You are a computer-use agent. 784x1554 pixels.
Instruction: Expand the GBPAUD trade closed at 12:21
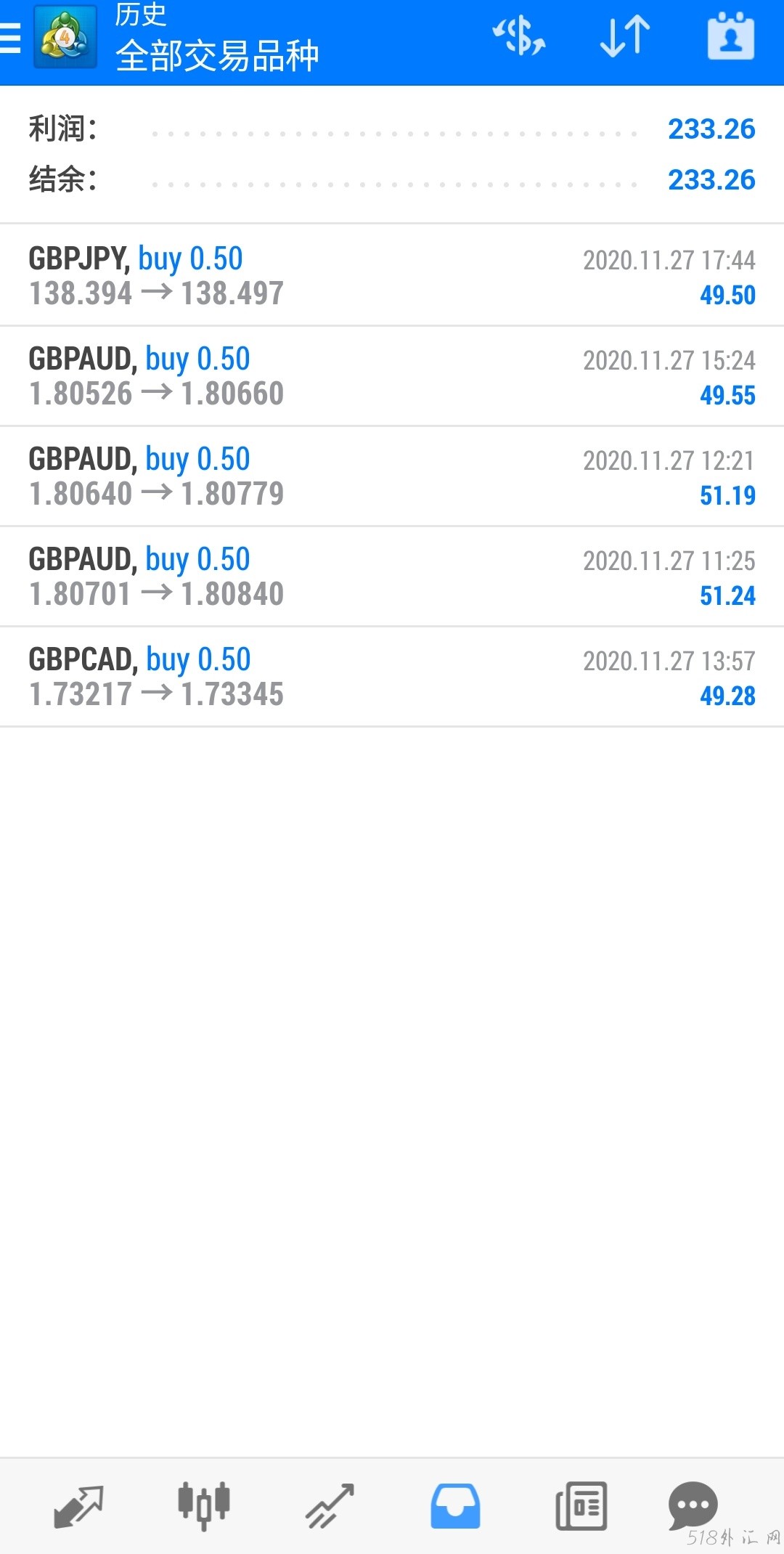392,476
